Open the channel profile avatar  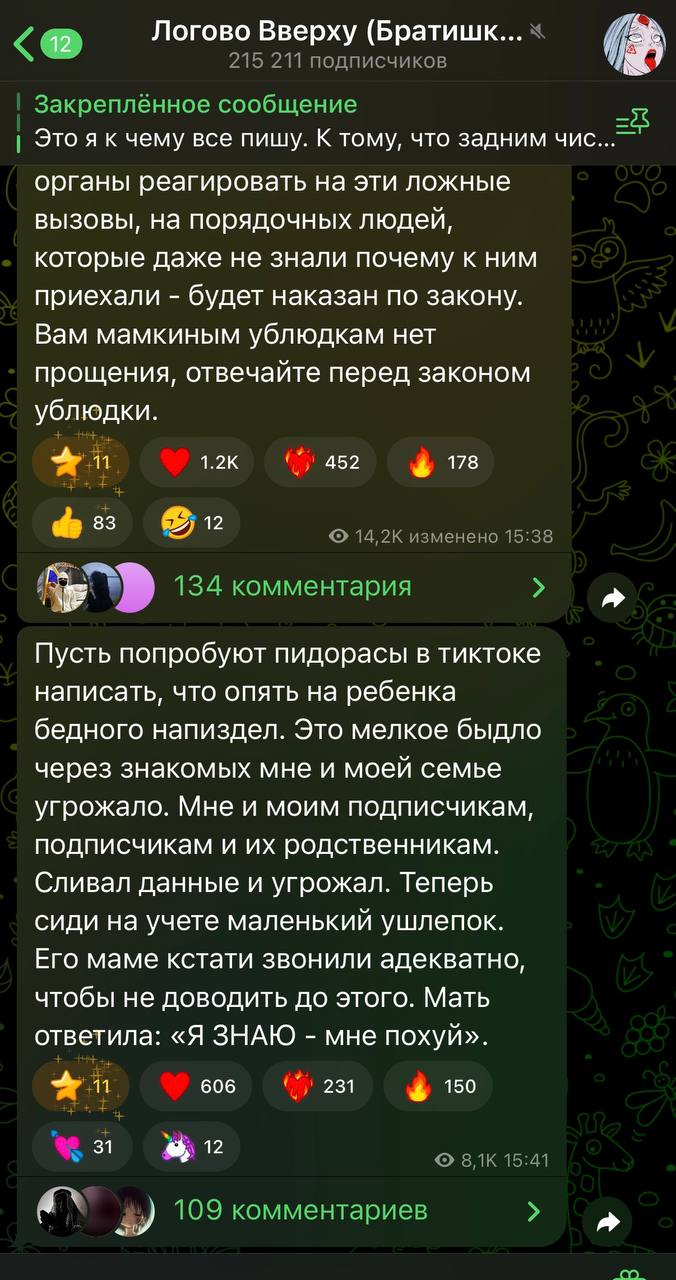click(x=634, y=44)
